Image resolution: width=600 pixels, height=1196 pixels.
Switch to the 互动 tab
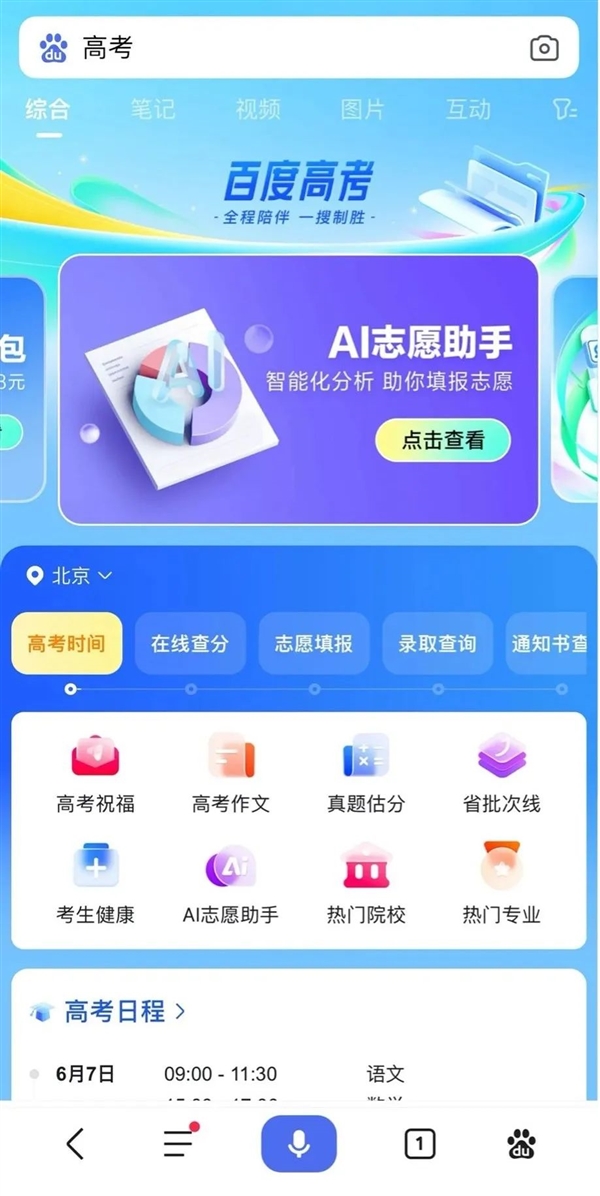coord(467,109)
